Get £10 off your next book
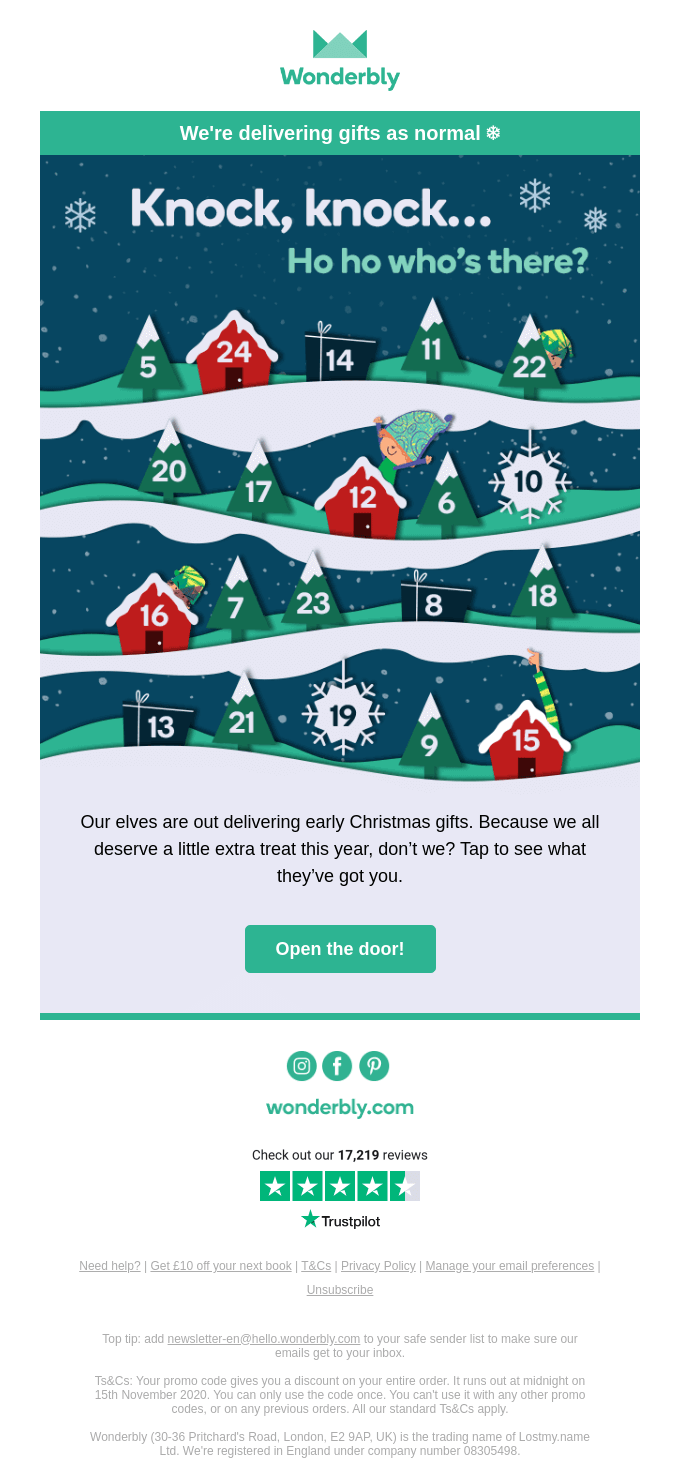This screenshot has height=1473, width=680. [x=221, y=1266]
